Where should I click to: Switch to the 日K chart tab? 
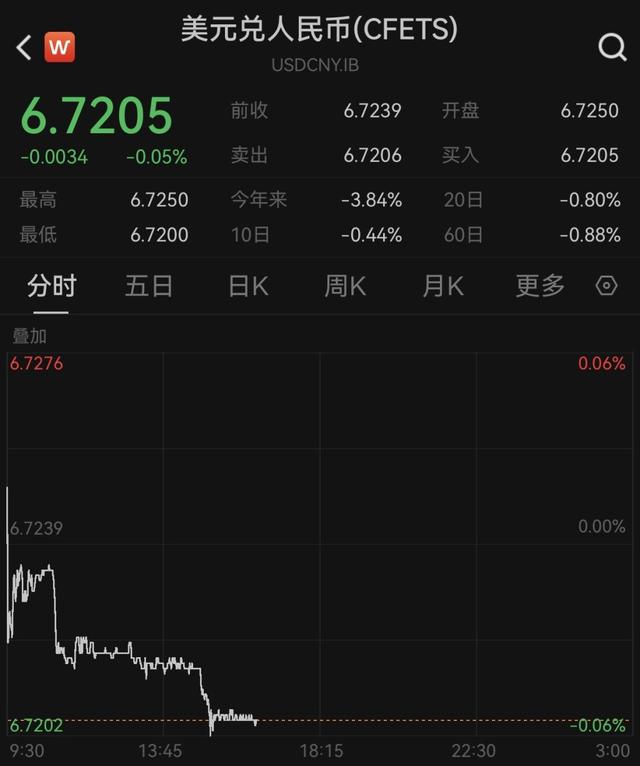pos(248,286)
